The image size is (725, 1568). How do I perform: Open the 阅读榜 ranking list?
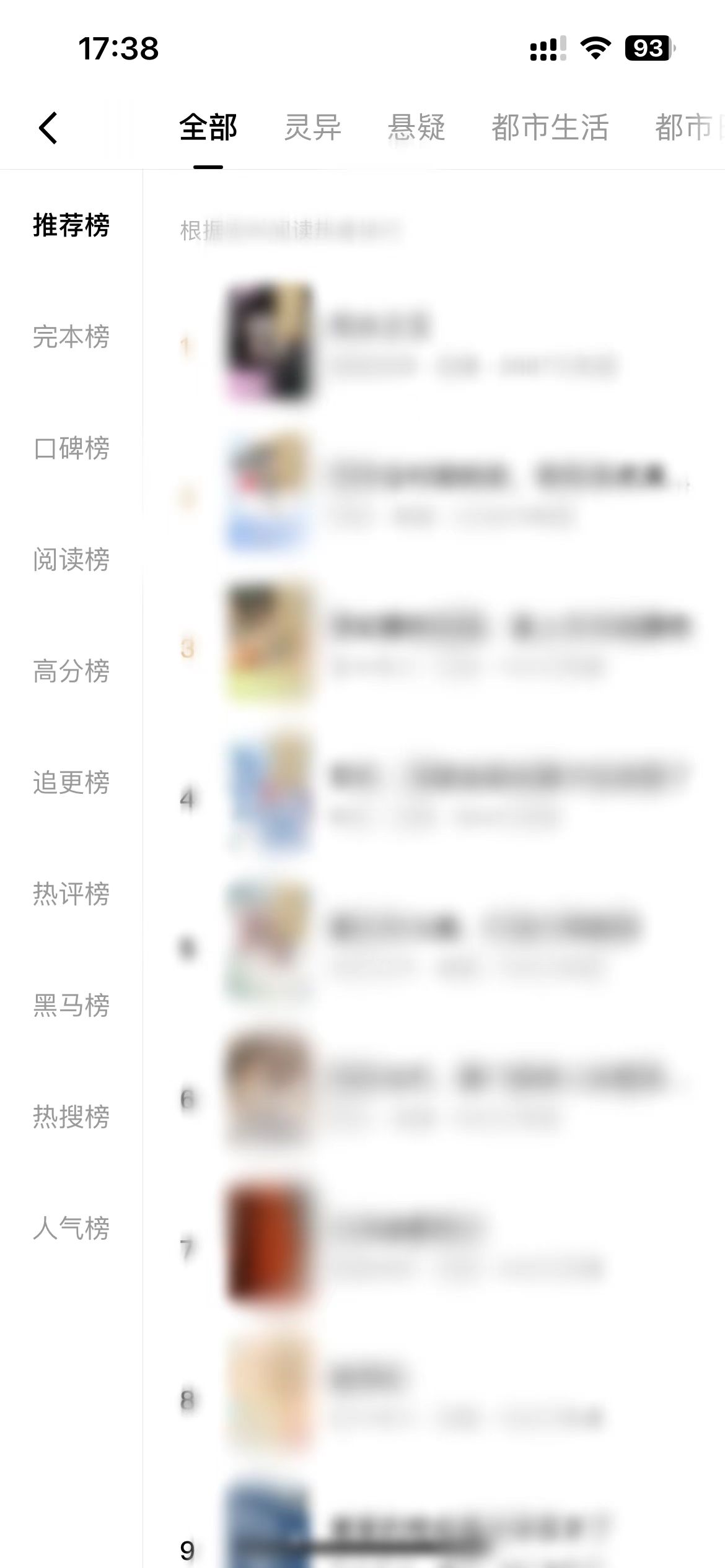click(71, 560)
